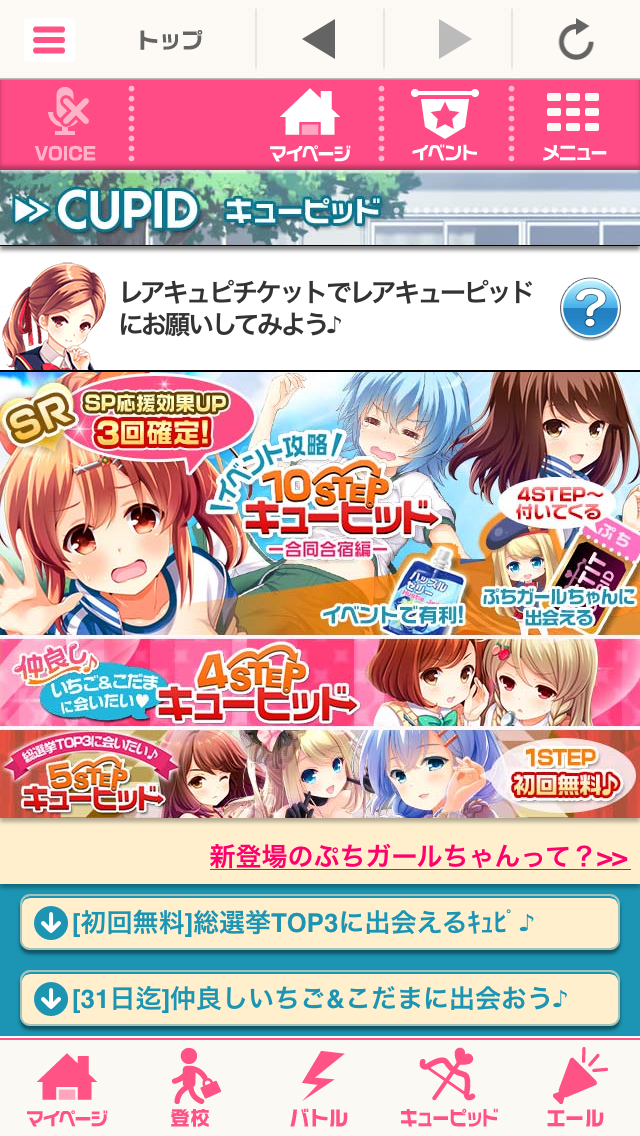Open the 4STEP キューピッド banner
This screenshot has height=1136, width=640.
320,682
